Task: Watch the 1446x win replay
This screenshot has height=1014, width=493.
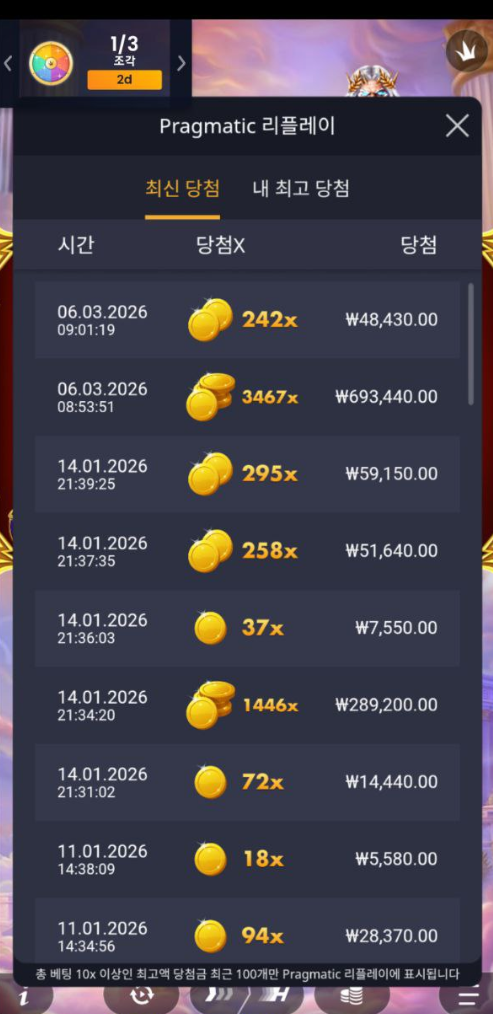Action: [247, 704]
